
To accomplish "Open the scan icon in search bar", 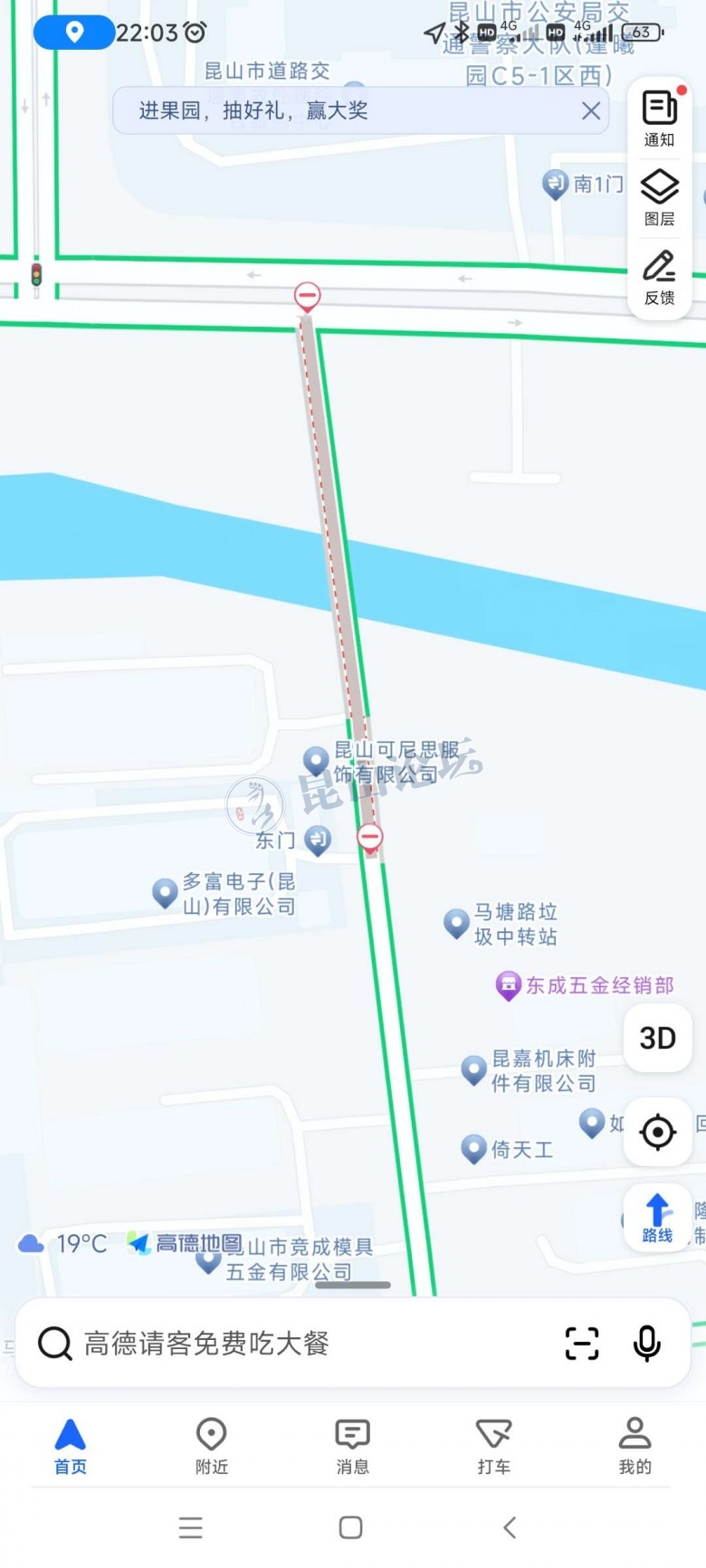I will [x=582, y=1344].
